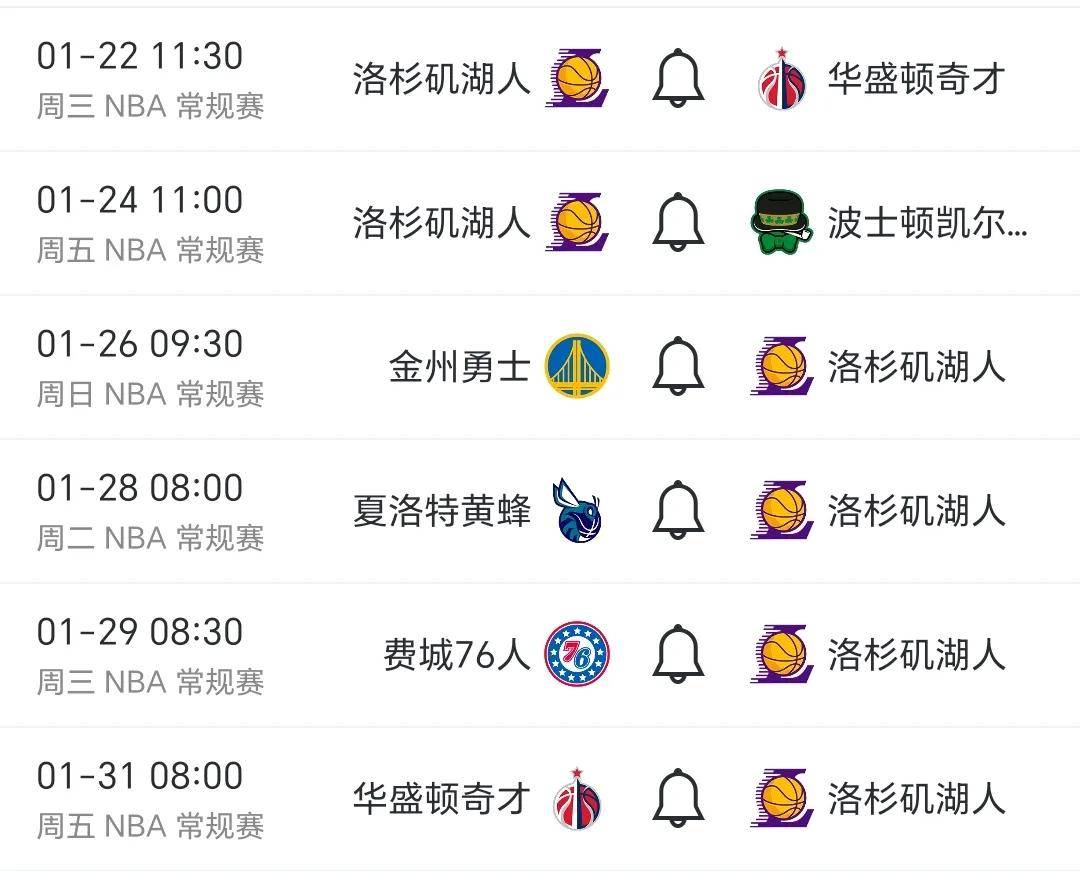Set alert for 76ers vs Lakers game

point(678,654)
